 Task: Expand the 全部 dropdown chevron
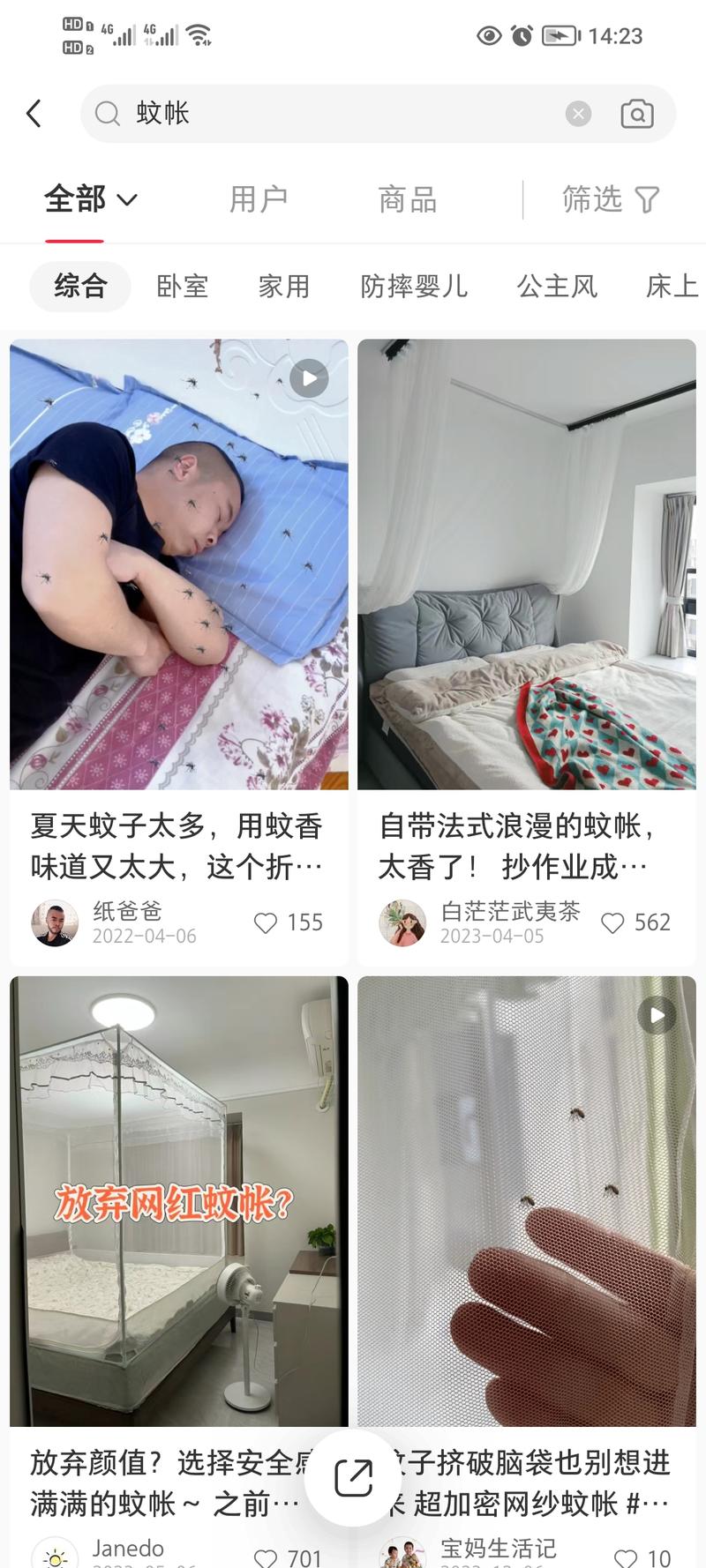[x=128, y=199]
